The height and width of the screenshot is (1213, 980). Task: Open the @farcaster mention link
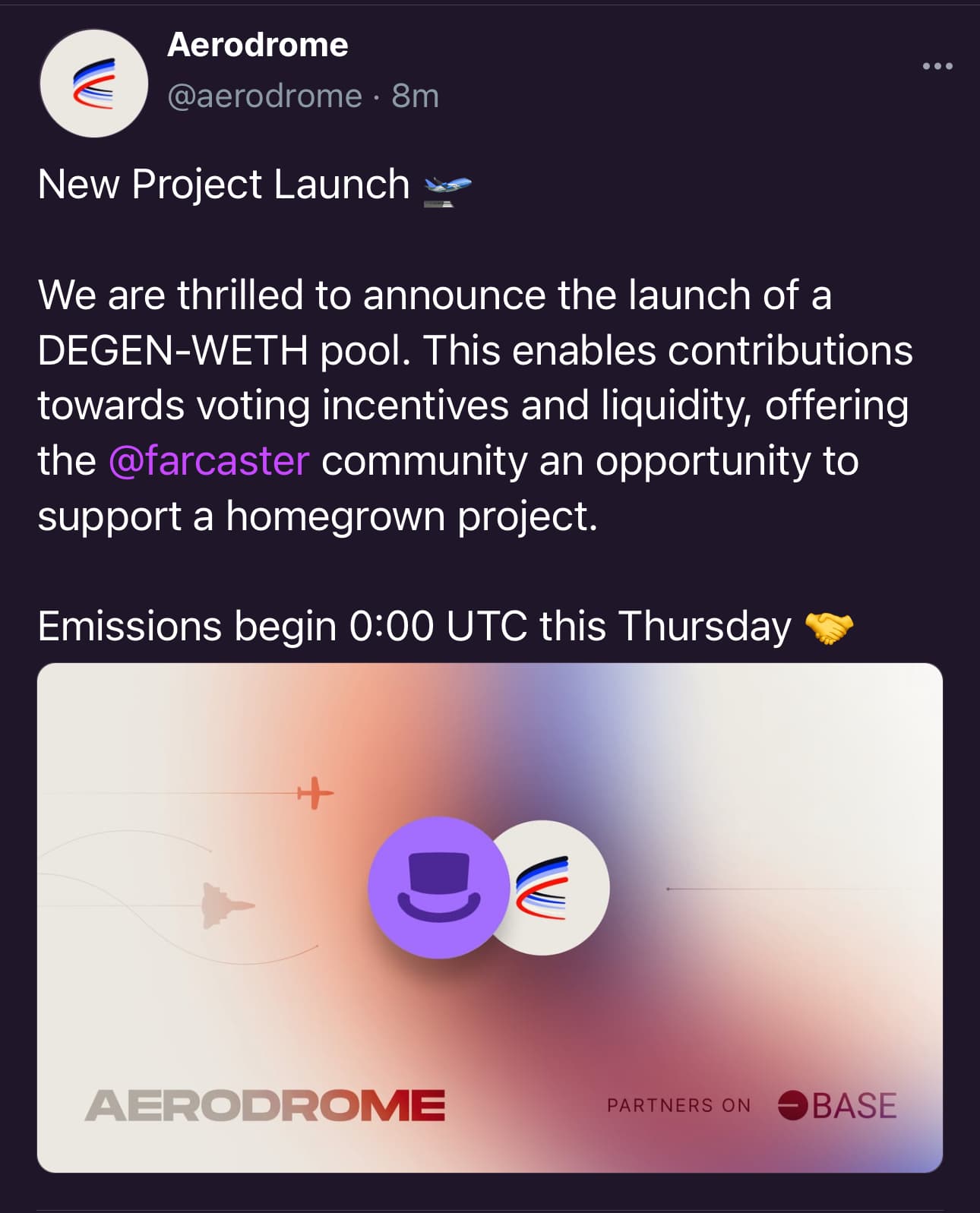pyautogui.click(x=209, y=461)
